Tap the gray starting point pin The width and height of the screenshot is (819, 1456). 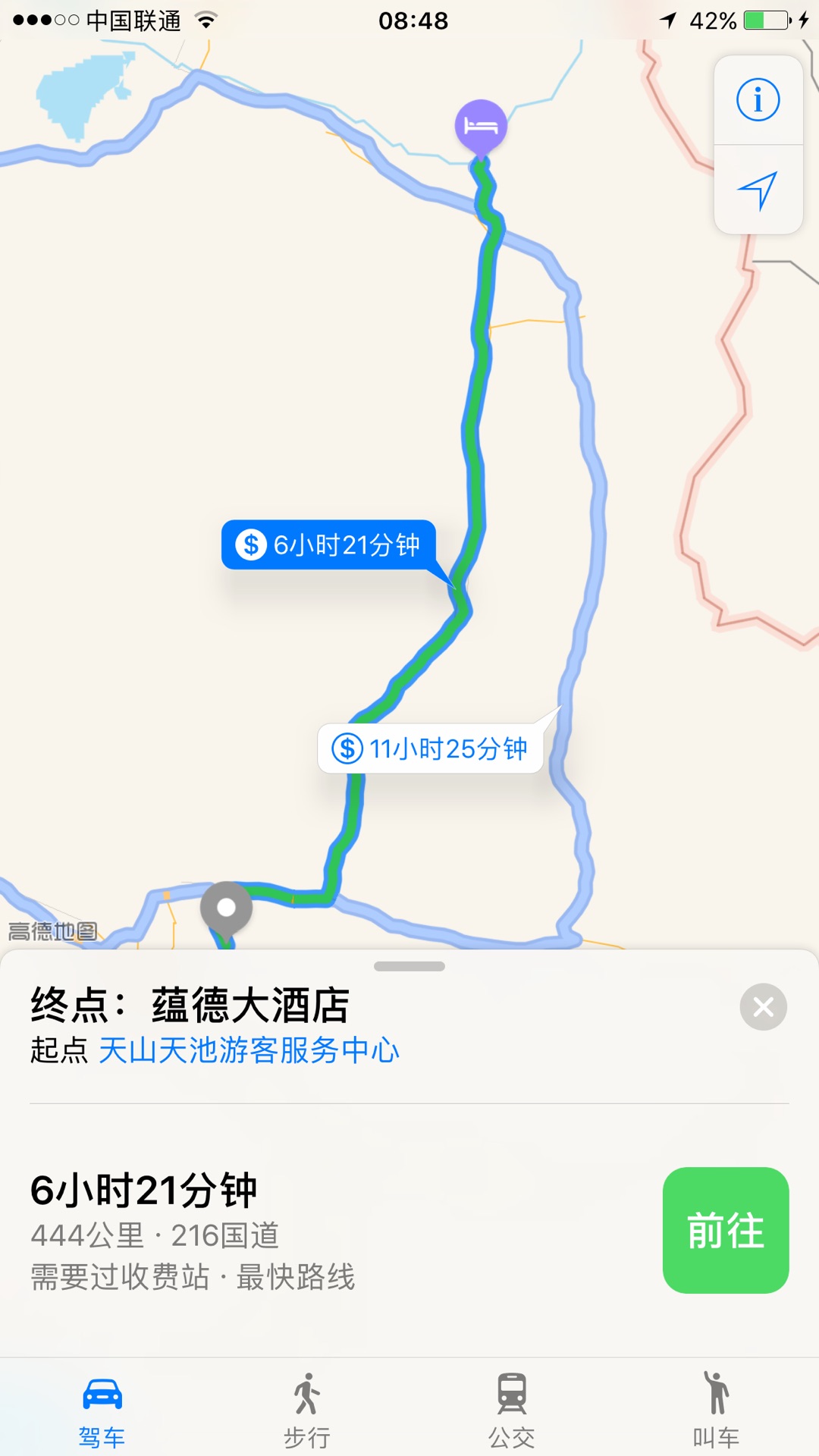coord(226,908)
